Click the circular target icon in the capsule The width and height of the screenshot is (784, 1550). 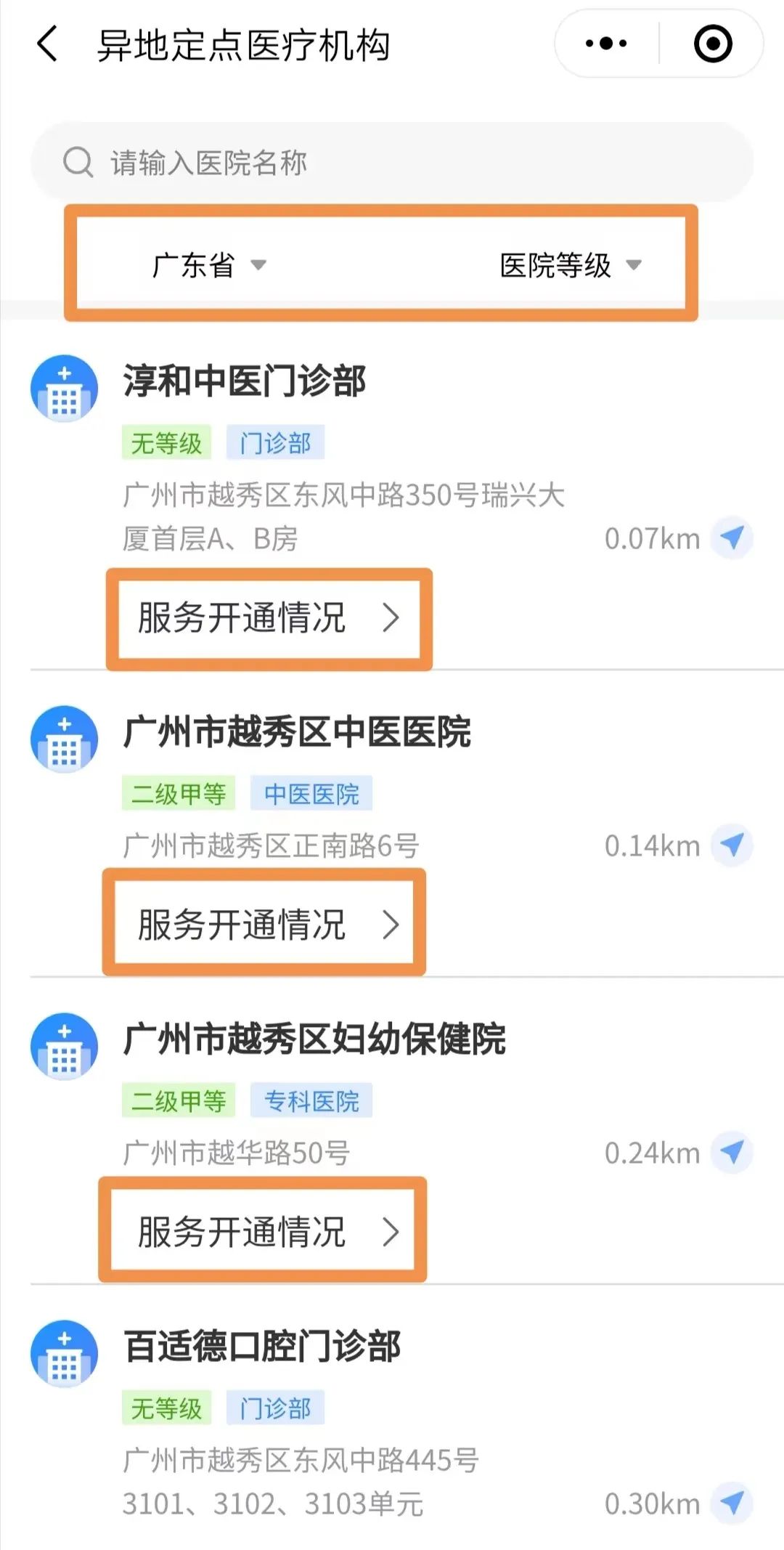tap(712, 44)
